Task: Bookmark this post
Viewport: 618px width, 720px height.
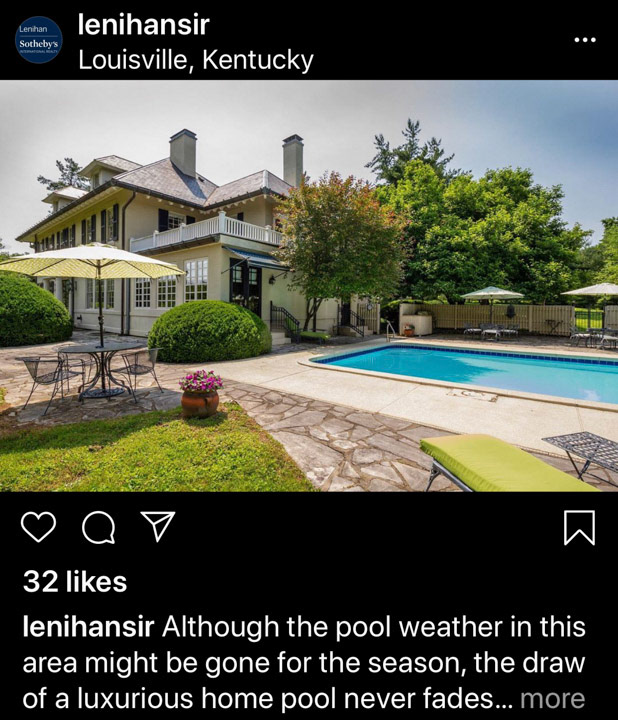Action: coord(579,527)
